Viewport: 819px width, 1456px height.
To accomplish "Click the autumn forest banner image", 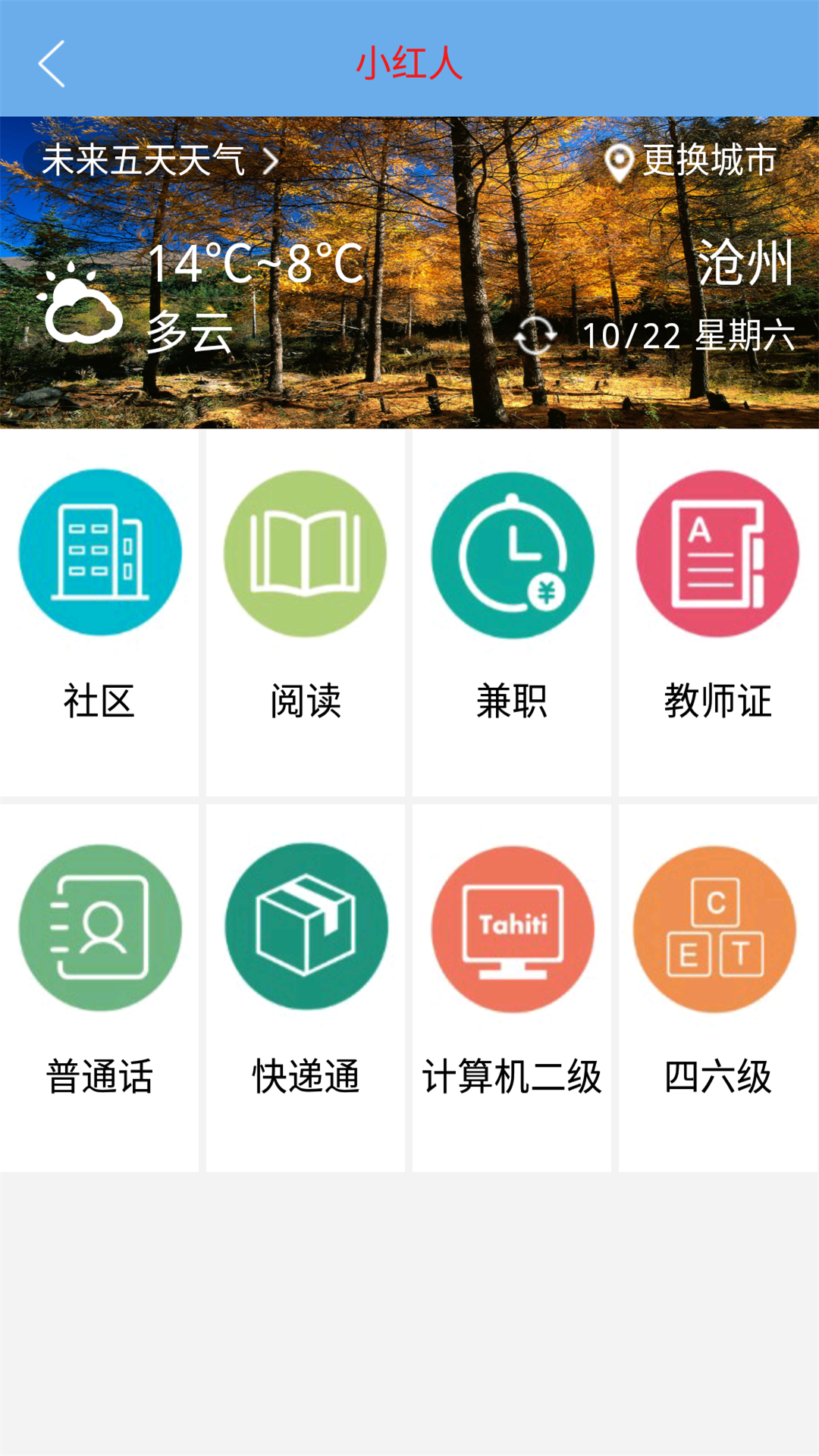I will [x=409, y=394].
